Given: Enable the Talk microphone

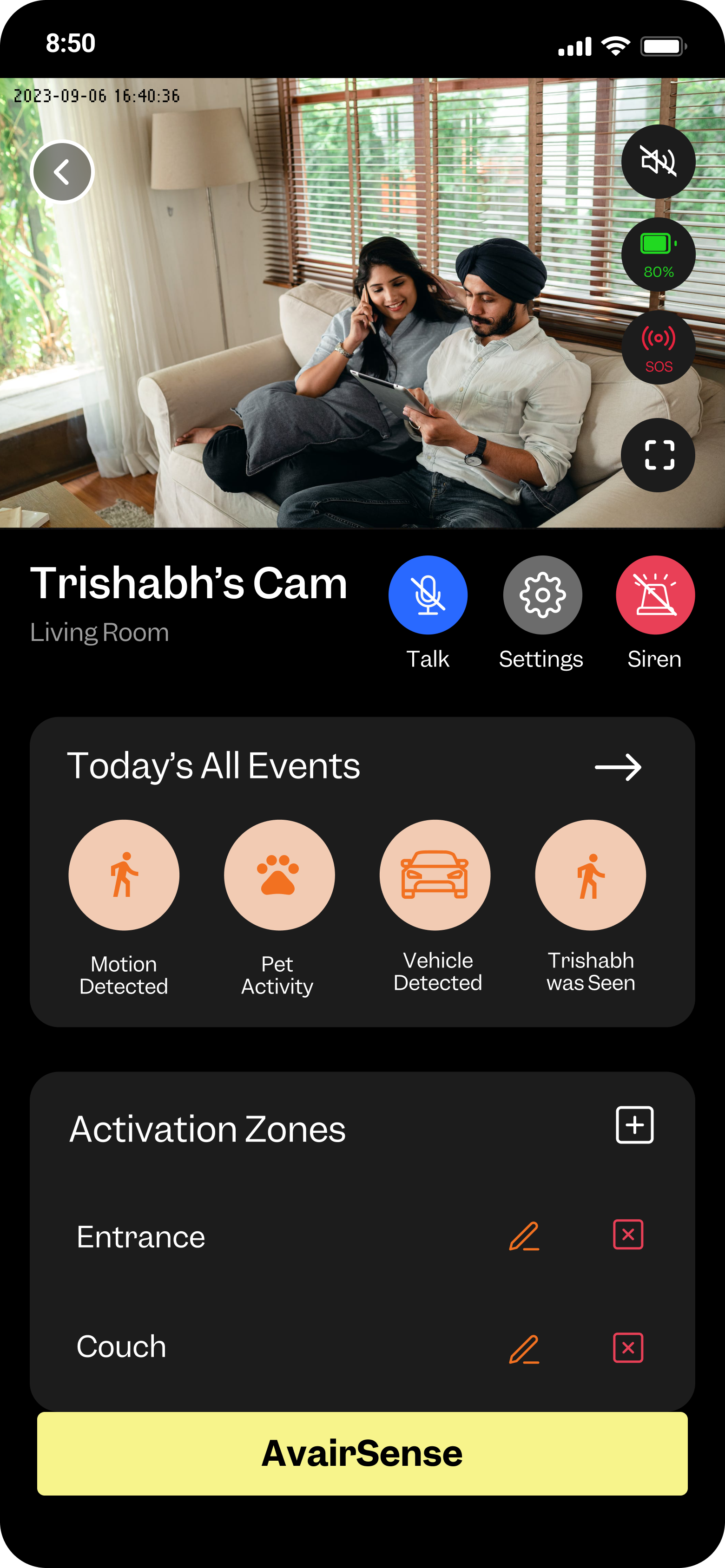Looking at the screenshot, I should pyautogui.click(x=428, y=595).
